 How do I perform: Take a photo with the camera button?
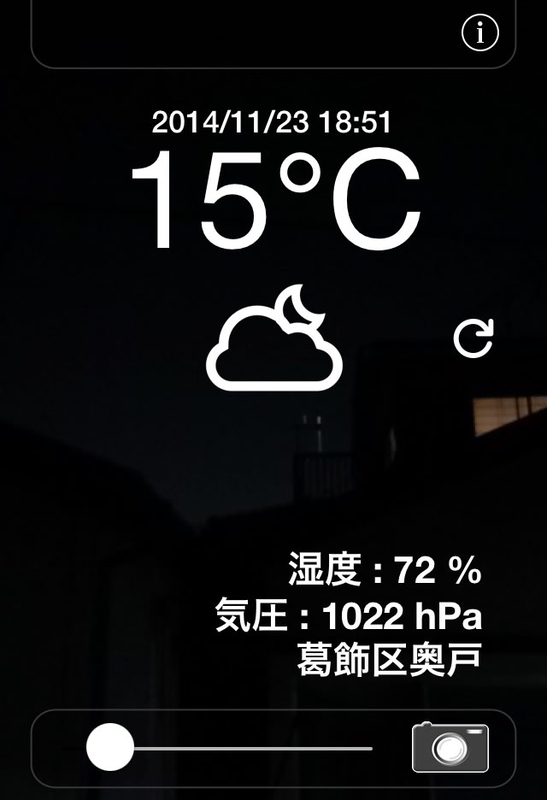click(x=450, y=747)
